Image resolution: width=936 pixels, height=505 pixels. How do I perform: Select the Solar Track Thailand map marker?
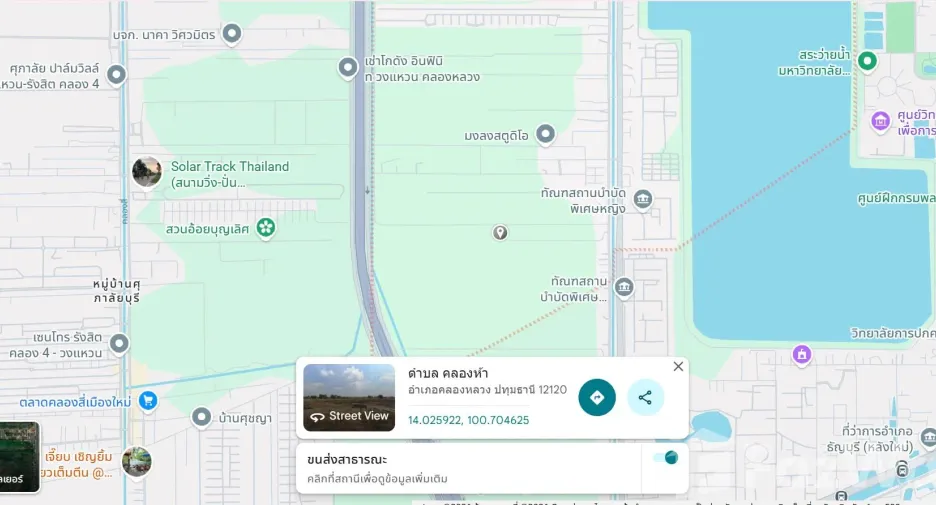point(146,173)
